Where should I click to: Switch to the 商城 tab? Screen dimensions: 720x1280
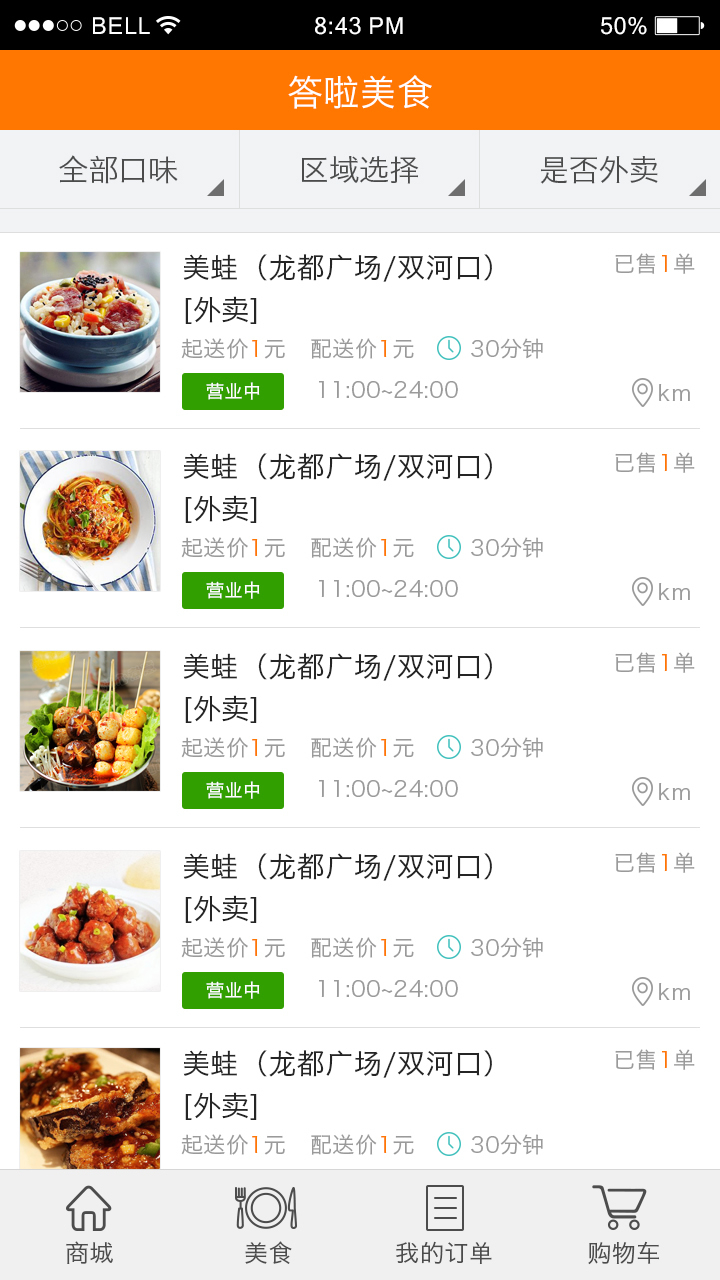pos(89,1225)
